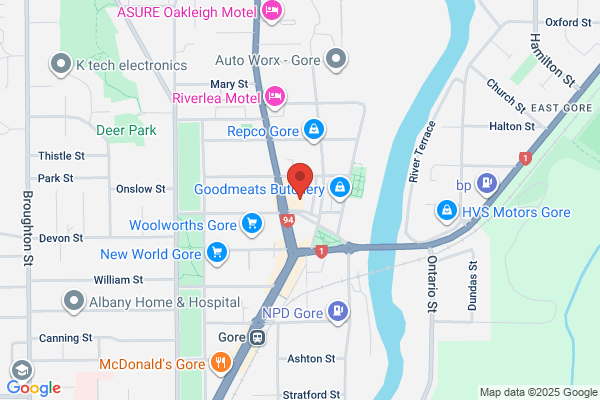Select the NPD Gore fuel station pin

338,312
